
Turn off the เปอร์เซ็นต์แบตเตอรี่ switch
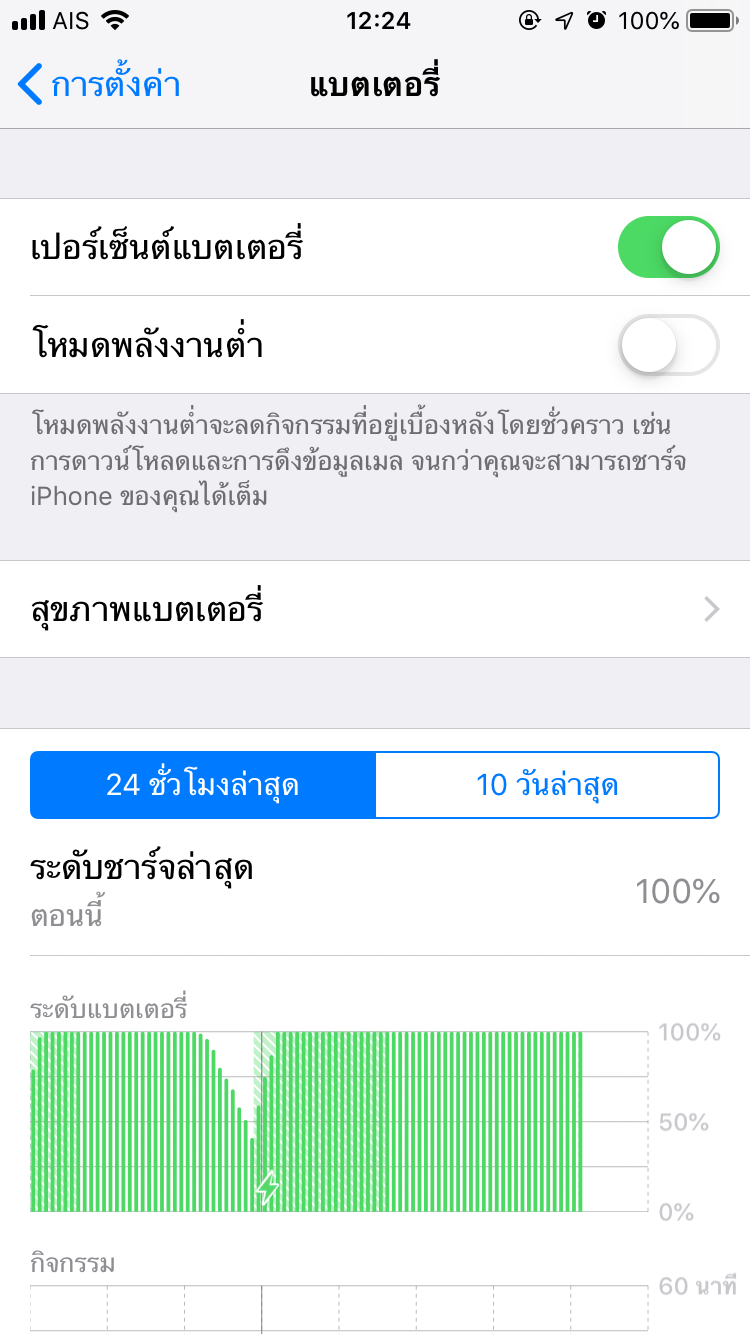(x=669, y=247)
